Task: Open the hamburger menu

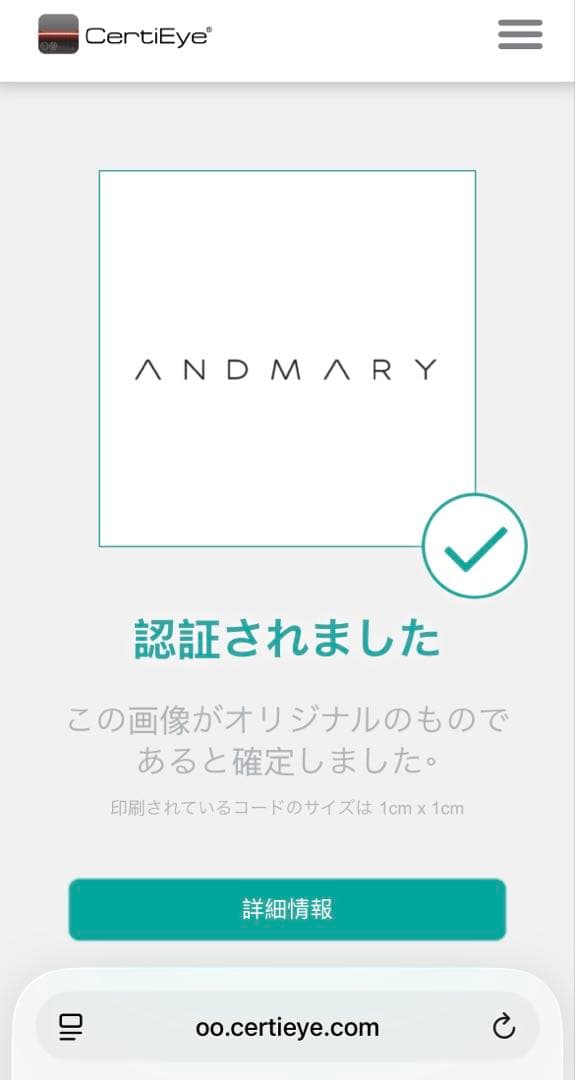Action: tap(520, 34)
